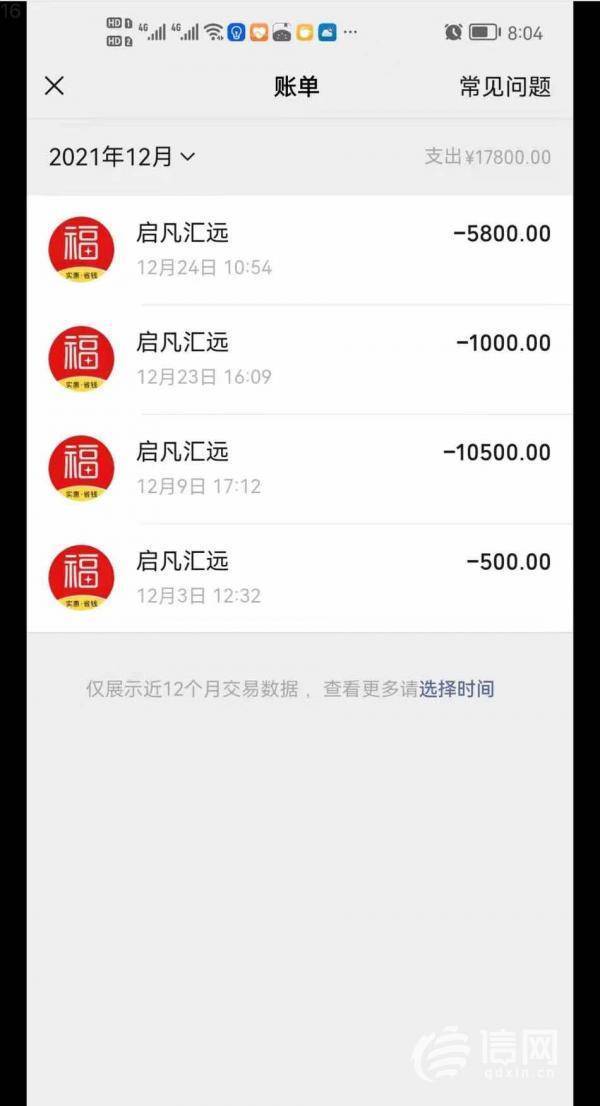Open 常见问题 help page
This screenshot has width=600, height=1106.
click(x=505, y=87)
